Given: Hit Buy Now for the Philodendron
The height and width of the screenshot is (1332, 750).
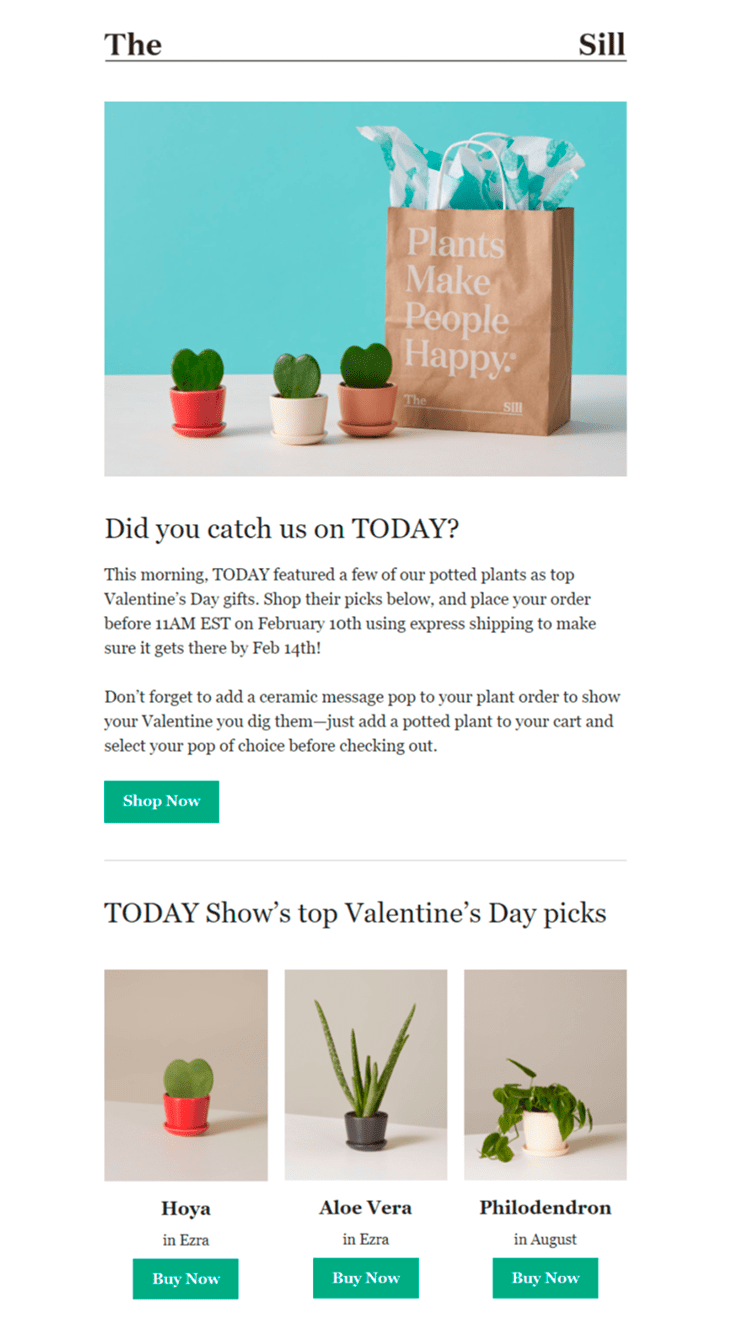Looking at the screenshot, I should (545, 1278).
